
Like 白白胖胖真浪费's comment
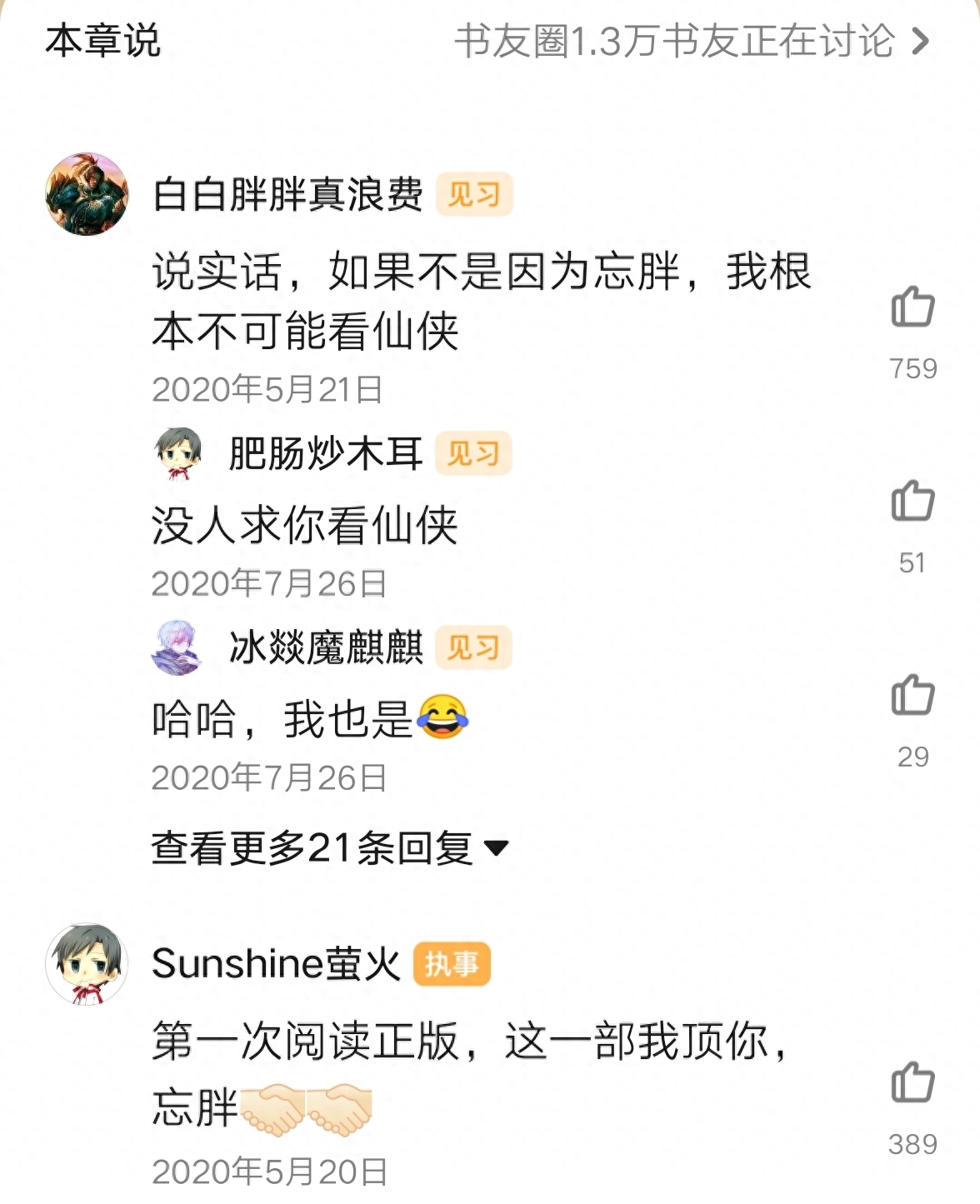912,307
